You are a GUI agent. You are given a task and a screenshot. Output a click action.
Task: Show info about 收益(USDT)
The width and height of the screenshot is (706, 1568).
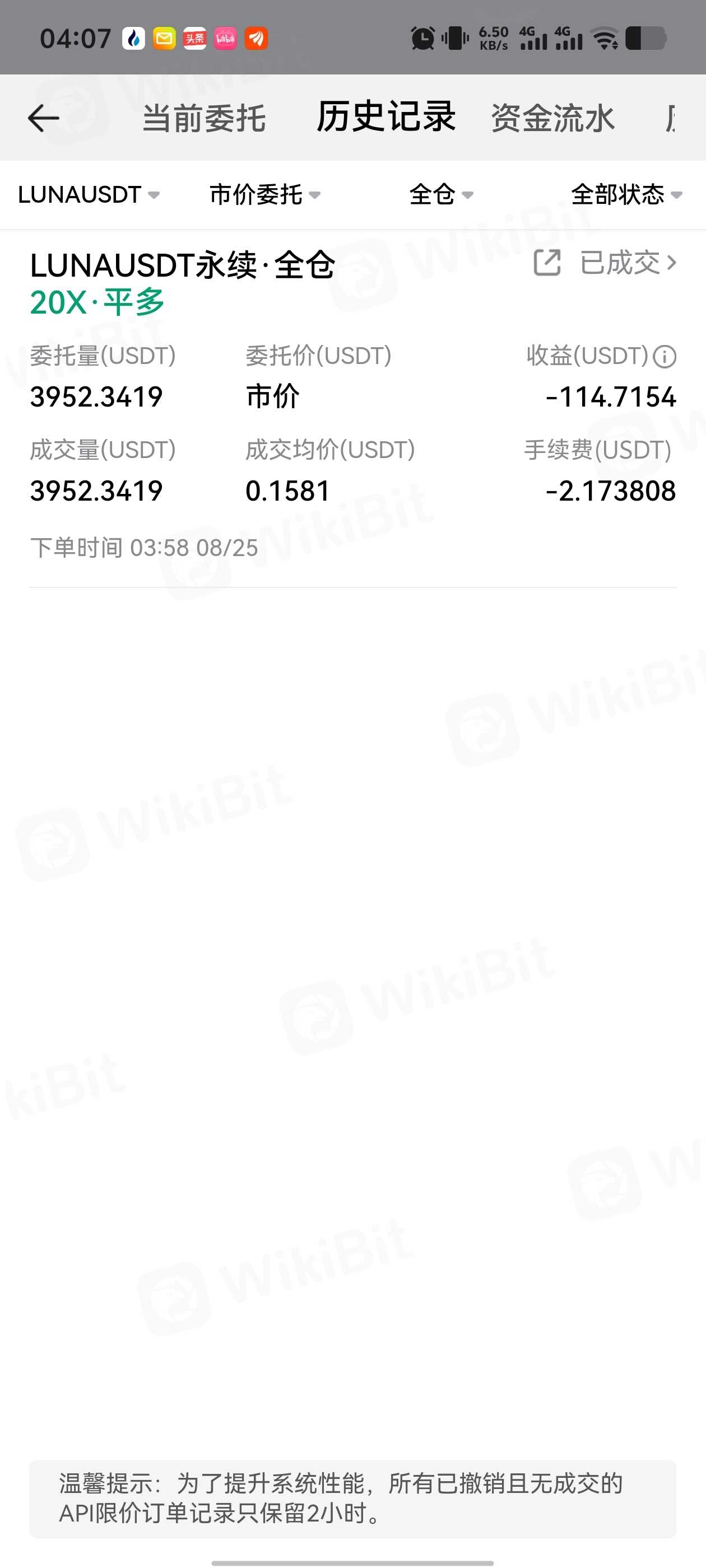pyautogui.click(x=664, y=357)
